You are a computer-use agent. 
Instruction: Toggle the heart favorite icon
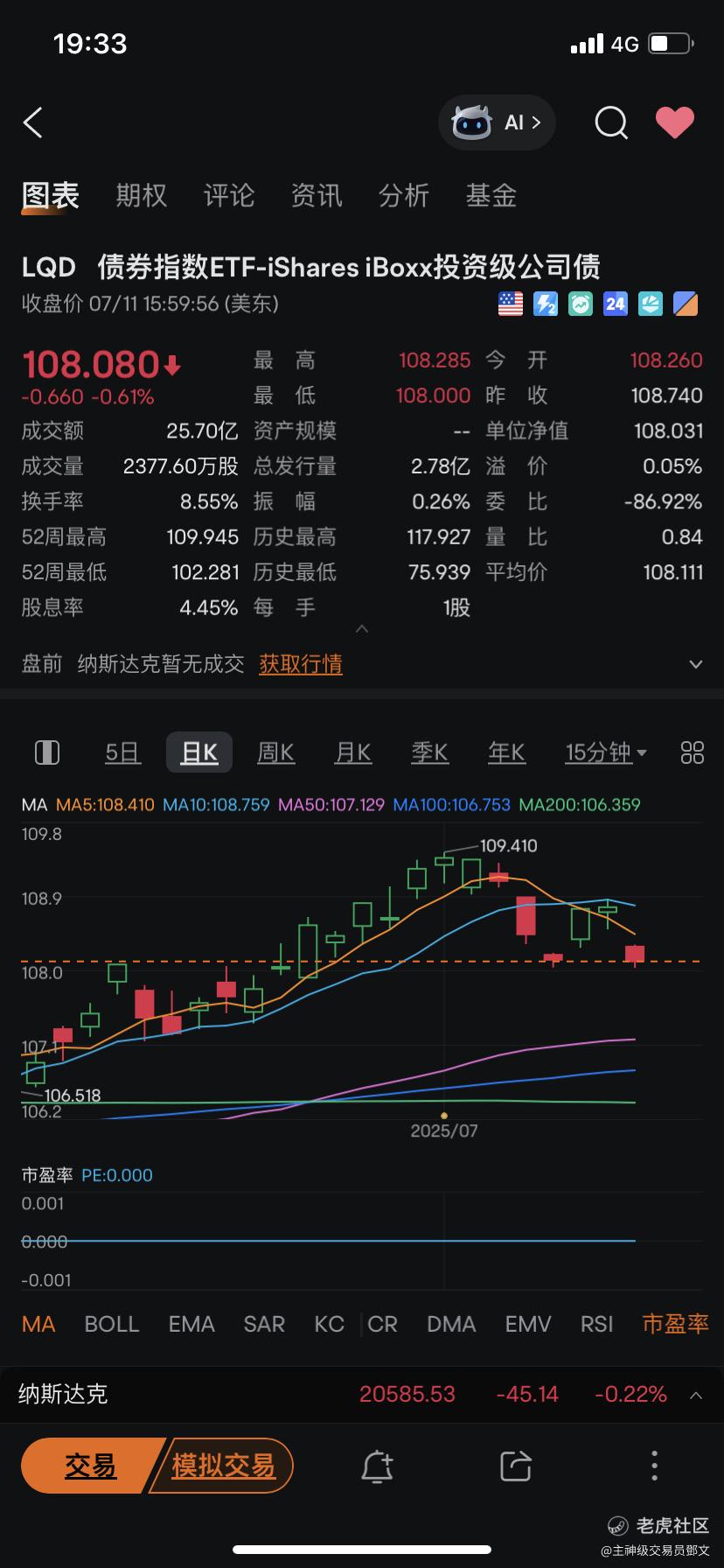point(675,123)
